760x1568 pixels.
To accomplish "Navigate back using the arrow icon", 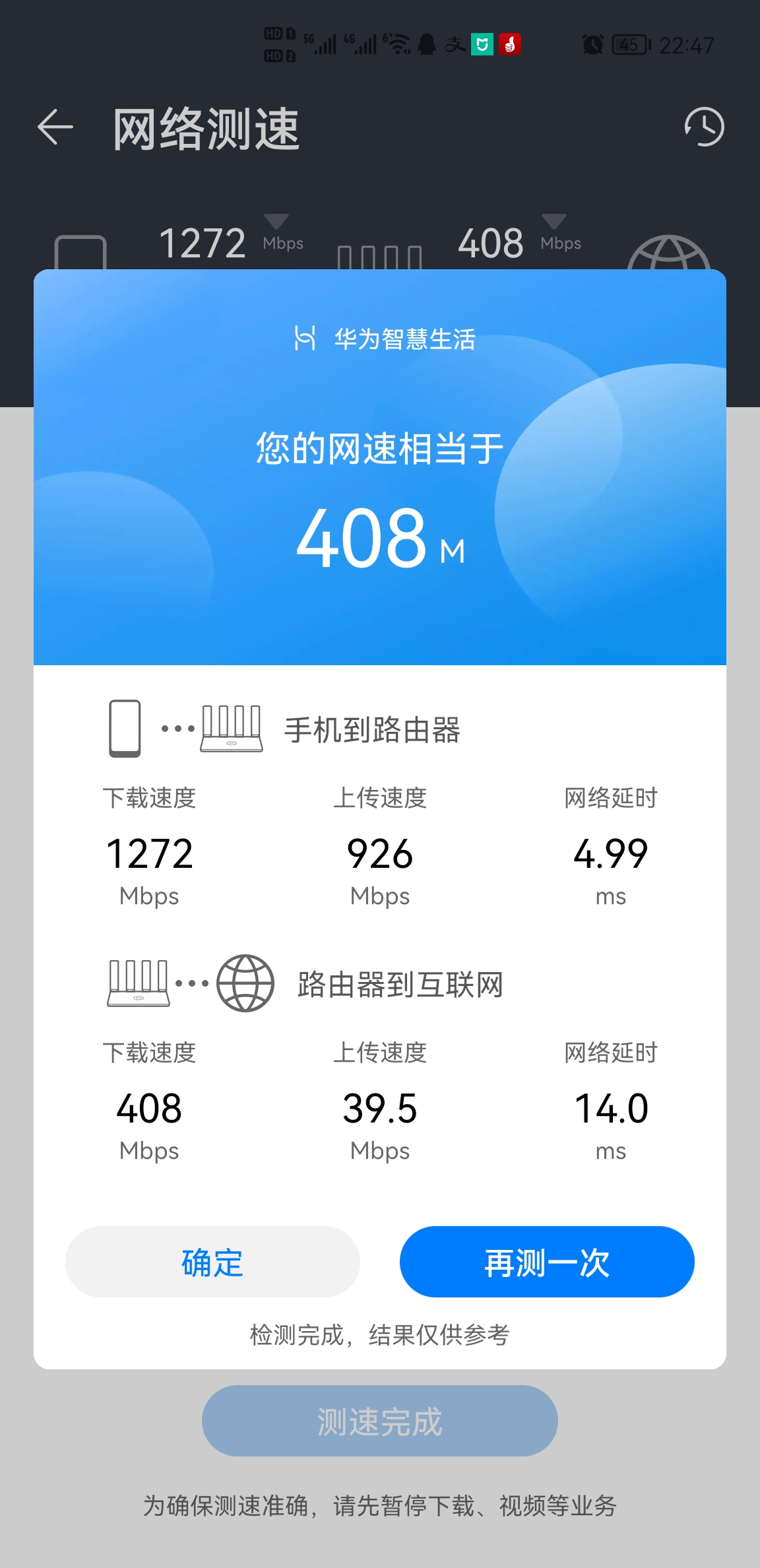I will pos(55,128).
